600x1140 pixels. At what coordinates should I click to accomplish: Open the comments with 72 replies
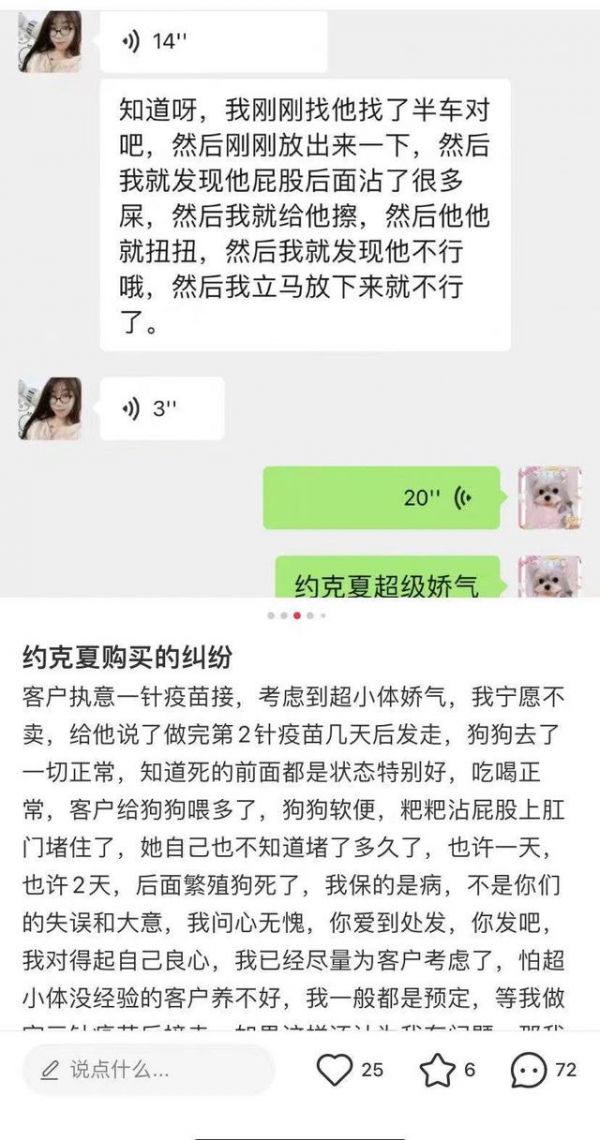[x=528, y=1070]
